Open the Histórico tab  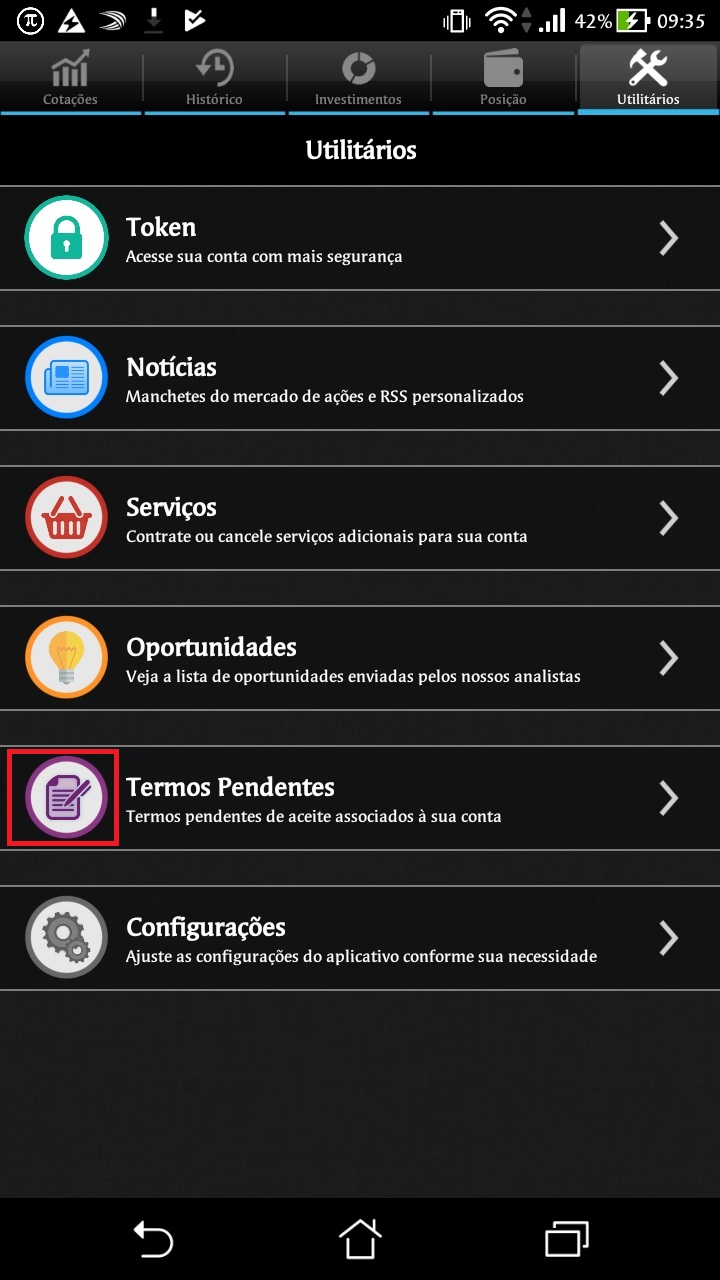coord(214,78)
